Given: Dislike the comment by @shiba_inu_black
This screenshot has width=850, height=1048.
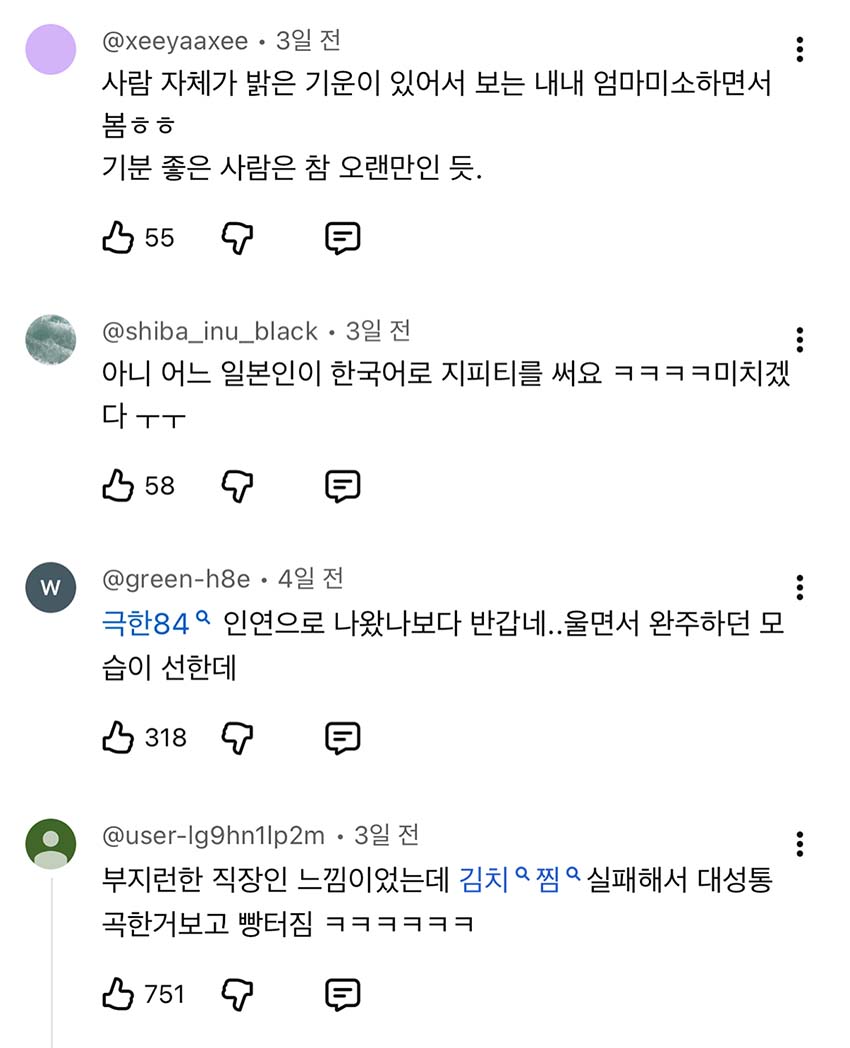Looking at the screenshot, I should [x=237, y=486].
